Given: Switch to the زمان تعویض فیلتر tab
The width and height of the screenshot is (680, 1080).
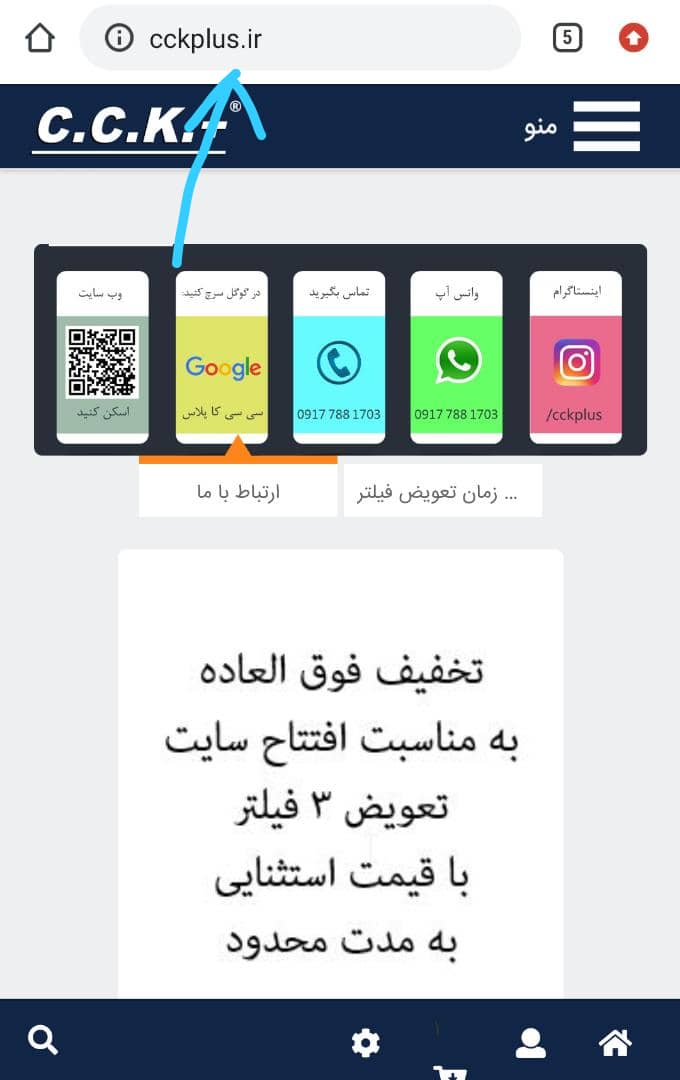Looking at the screenshot, I should point(443,491).
